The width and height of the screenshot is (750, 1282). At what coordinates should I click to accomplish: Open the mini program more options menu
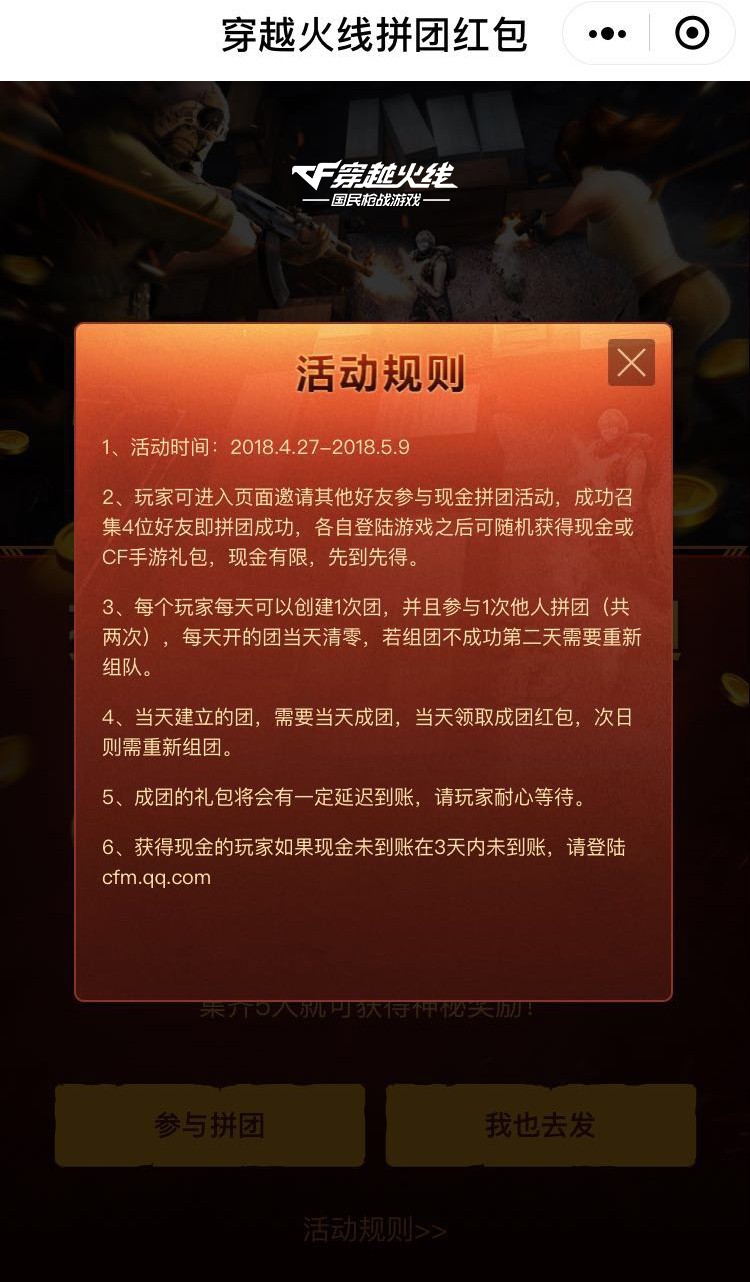point(607,34)
